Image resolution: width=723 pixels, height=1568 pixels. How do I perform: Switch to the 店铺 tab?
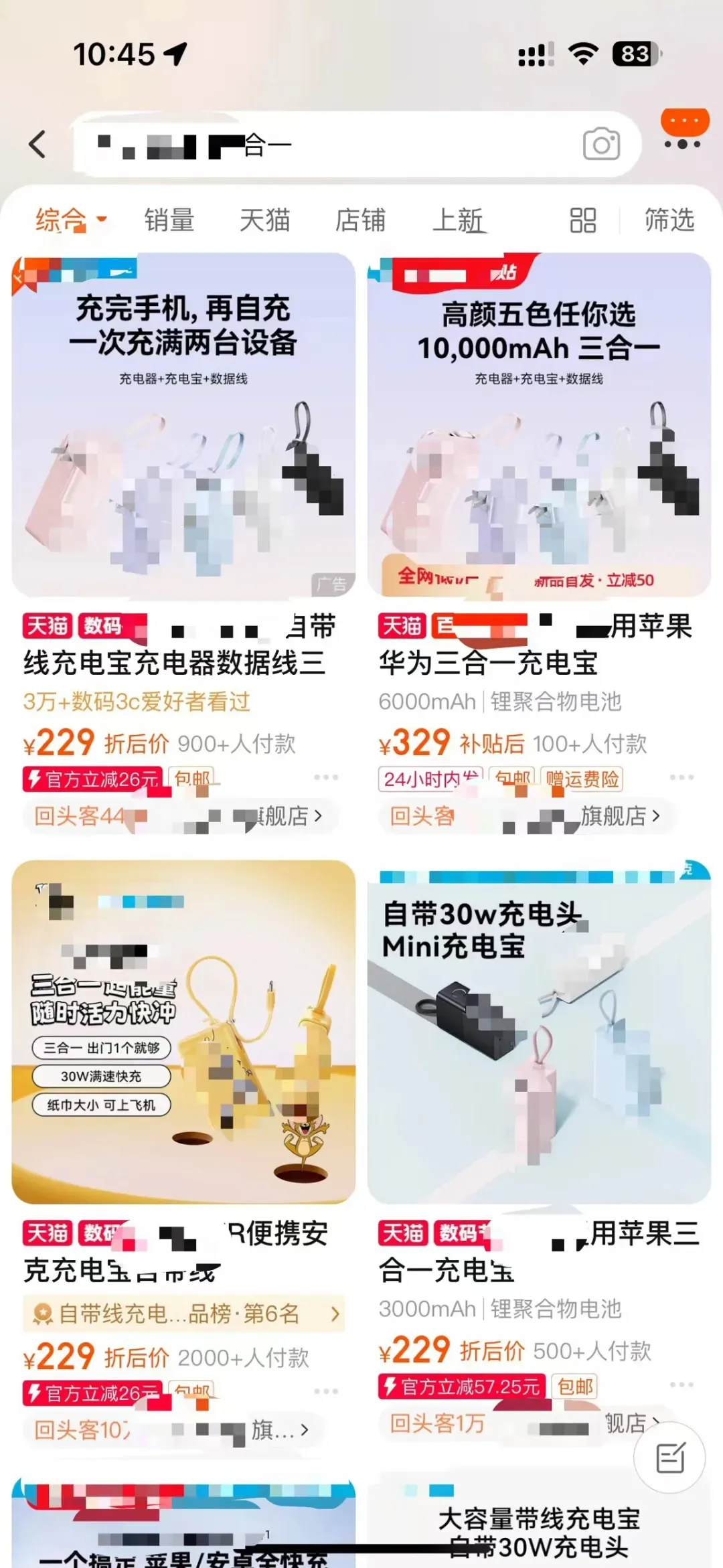pyautogui.click(x=360, y=220)
